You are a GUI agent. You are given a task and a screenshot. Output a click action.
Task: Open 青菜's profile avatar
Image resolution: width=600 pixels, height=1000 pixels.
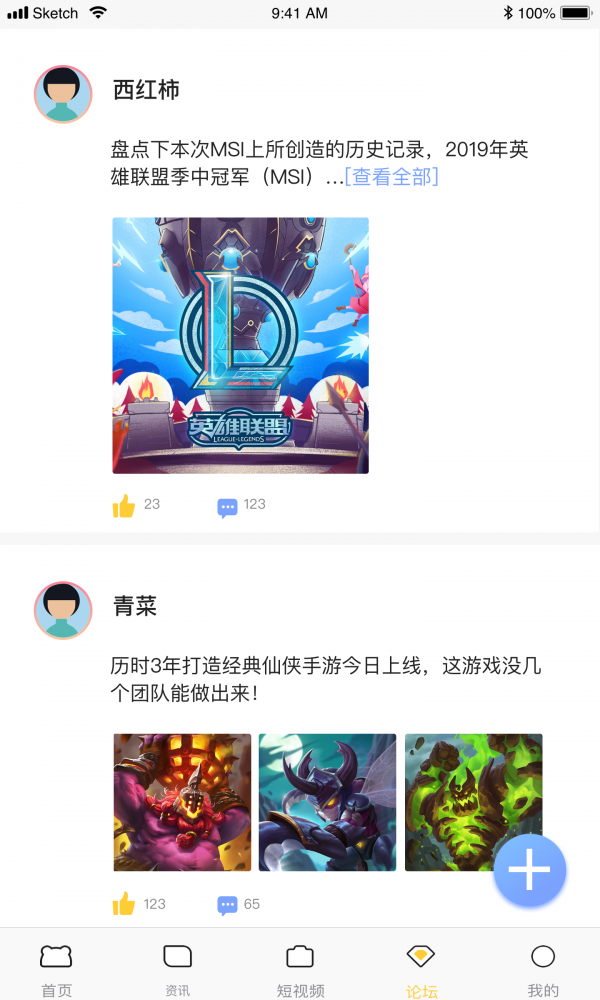[x=63, y=610]
